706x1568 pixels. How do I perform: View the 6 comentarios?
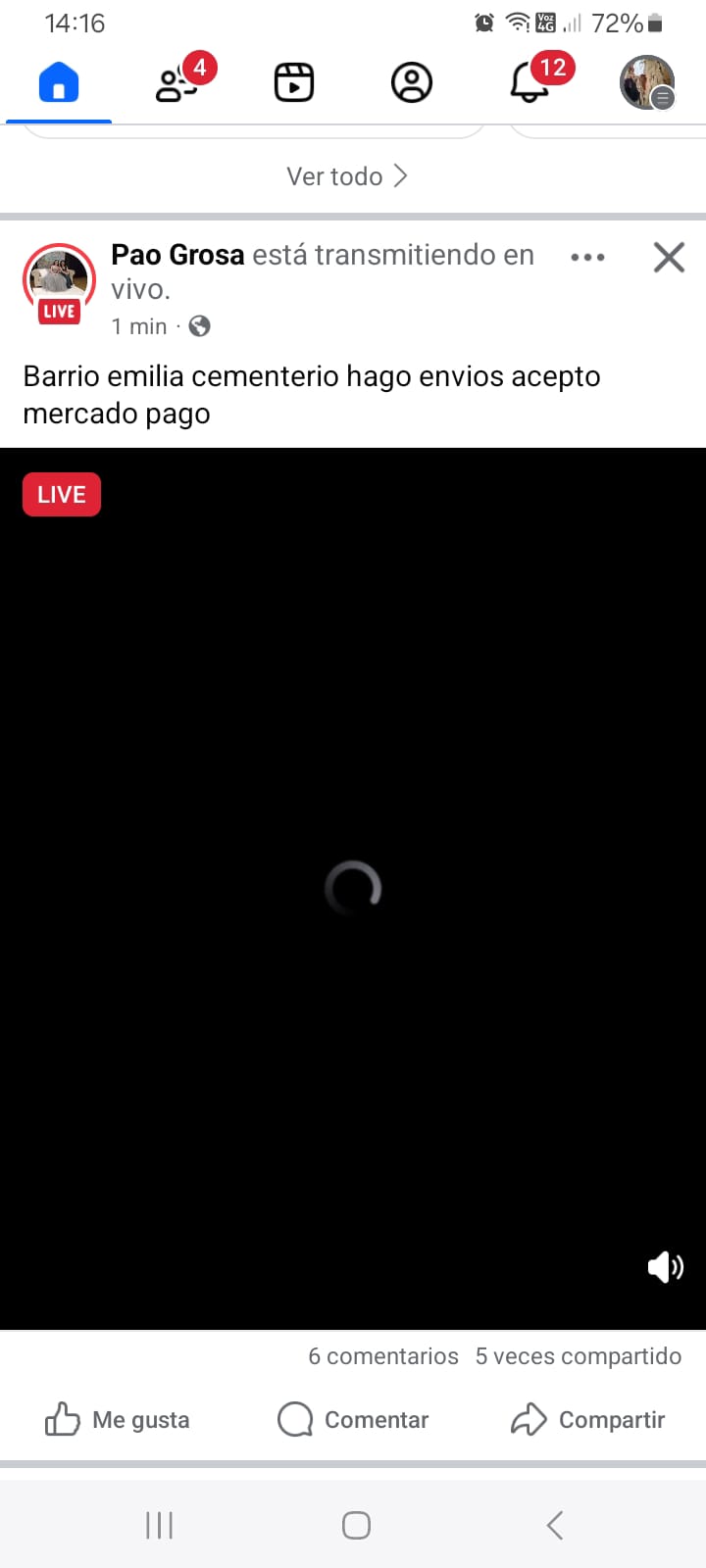point(382,1356)
